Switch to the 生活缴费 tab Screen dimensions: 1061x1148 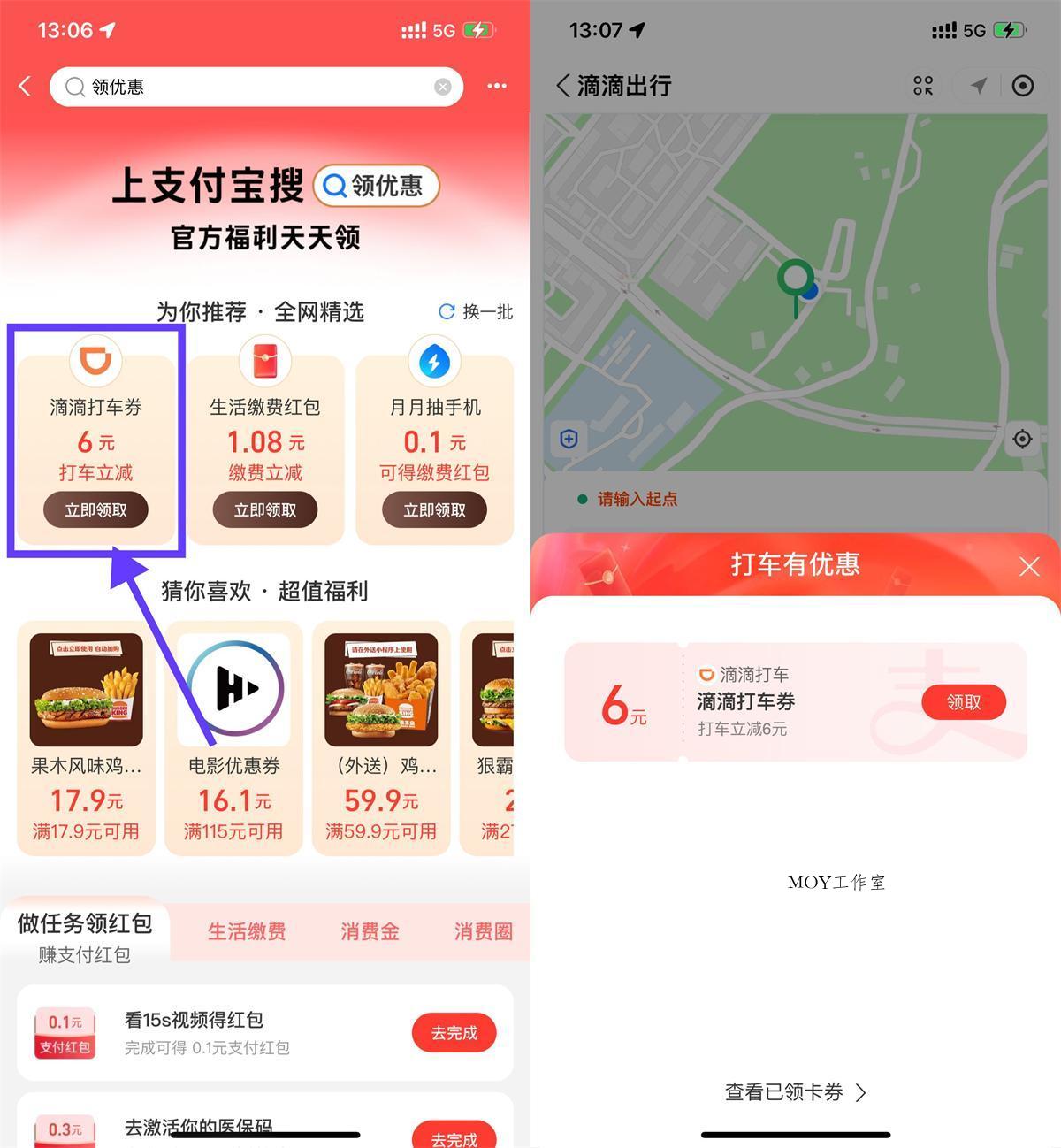(x=246, y=931)
